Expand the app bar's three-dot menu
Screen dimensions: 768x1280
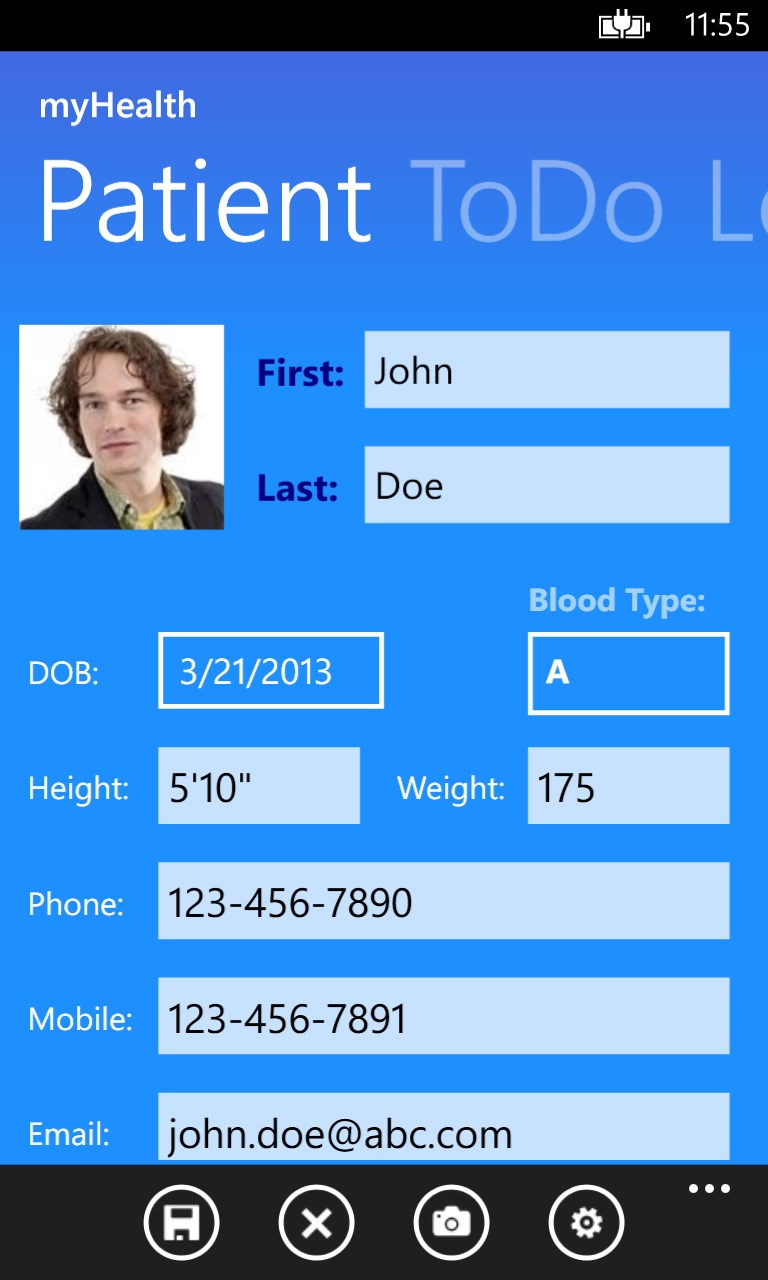[709, 1189]
